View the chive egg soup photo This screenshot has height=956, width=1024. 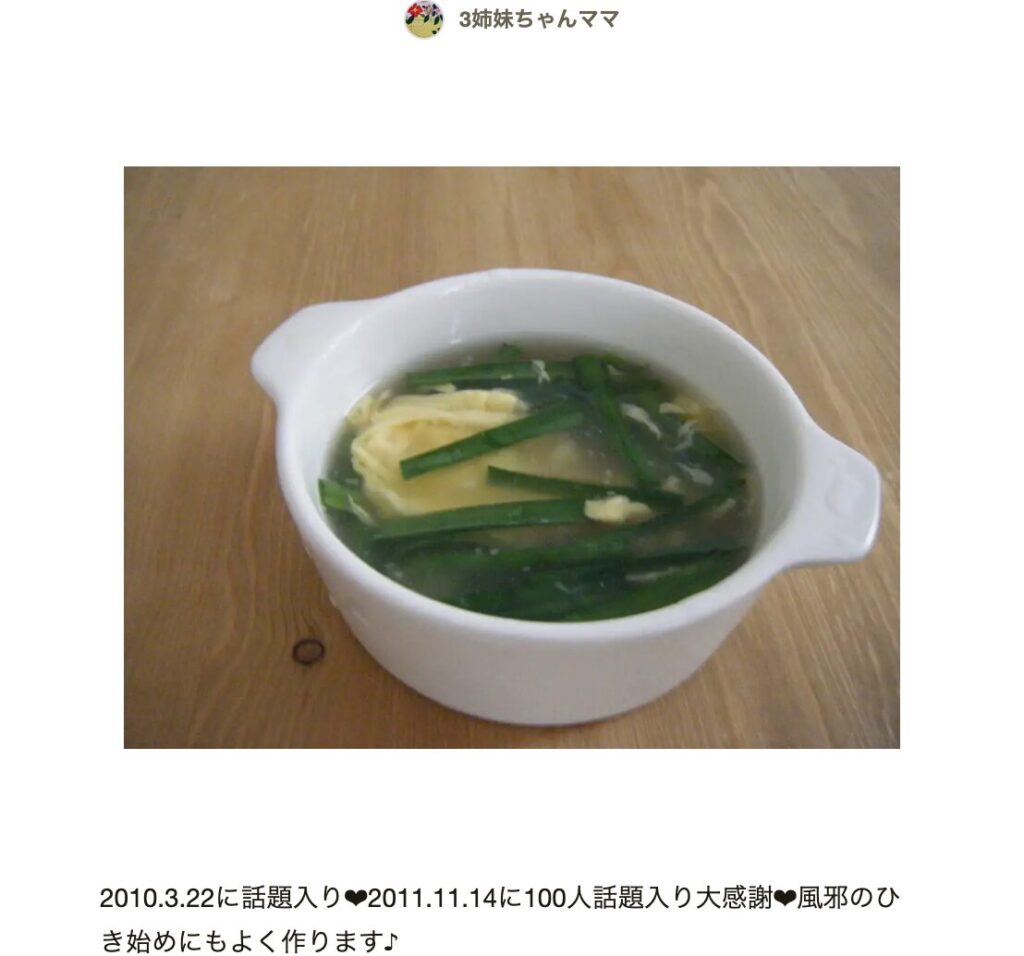(511, 457)
